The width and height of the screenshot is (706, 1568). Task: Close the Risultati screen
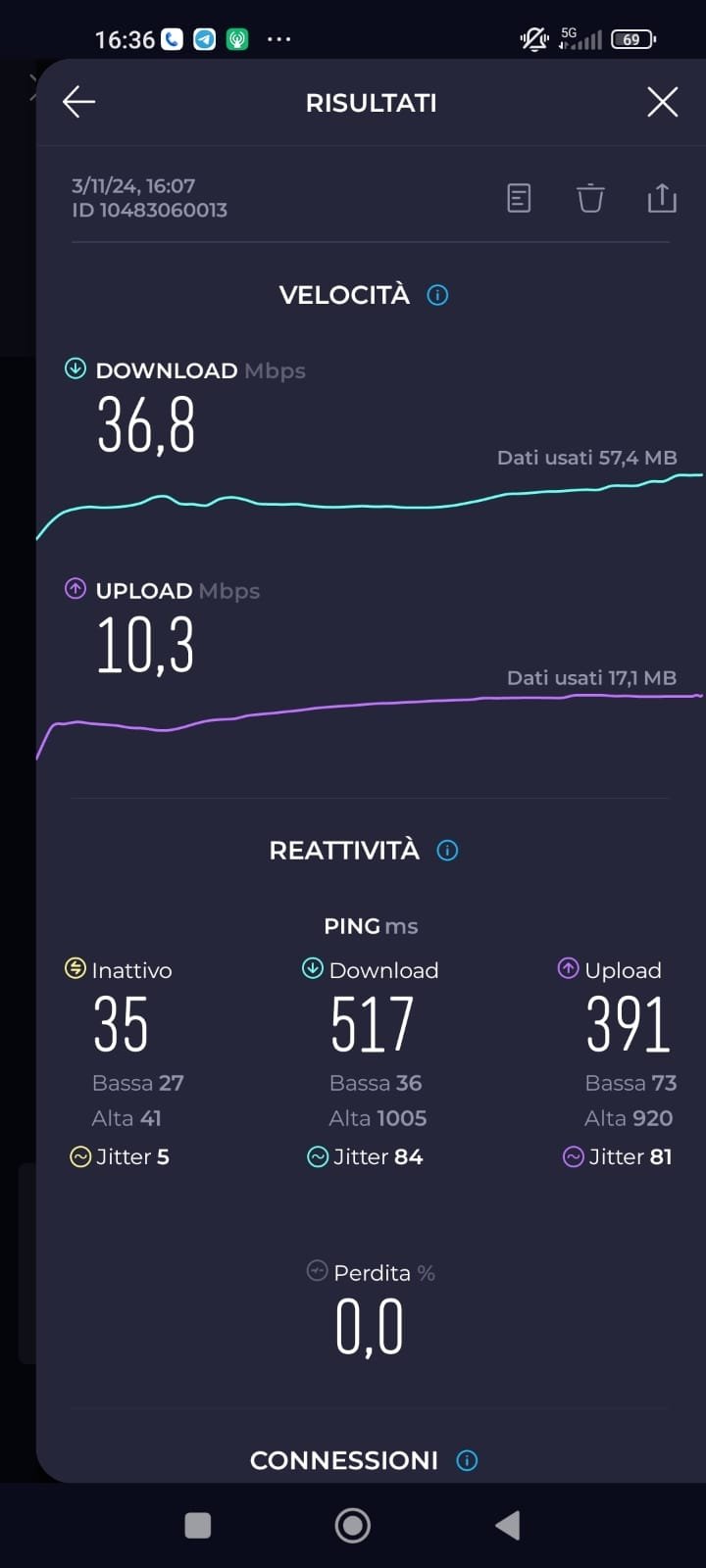tap(663, 102)
